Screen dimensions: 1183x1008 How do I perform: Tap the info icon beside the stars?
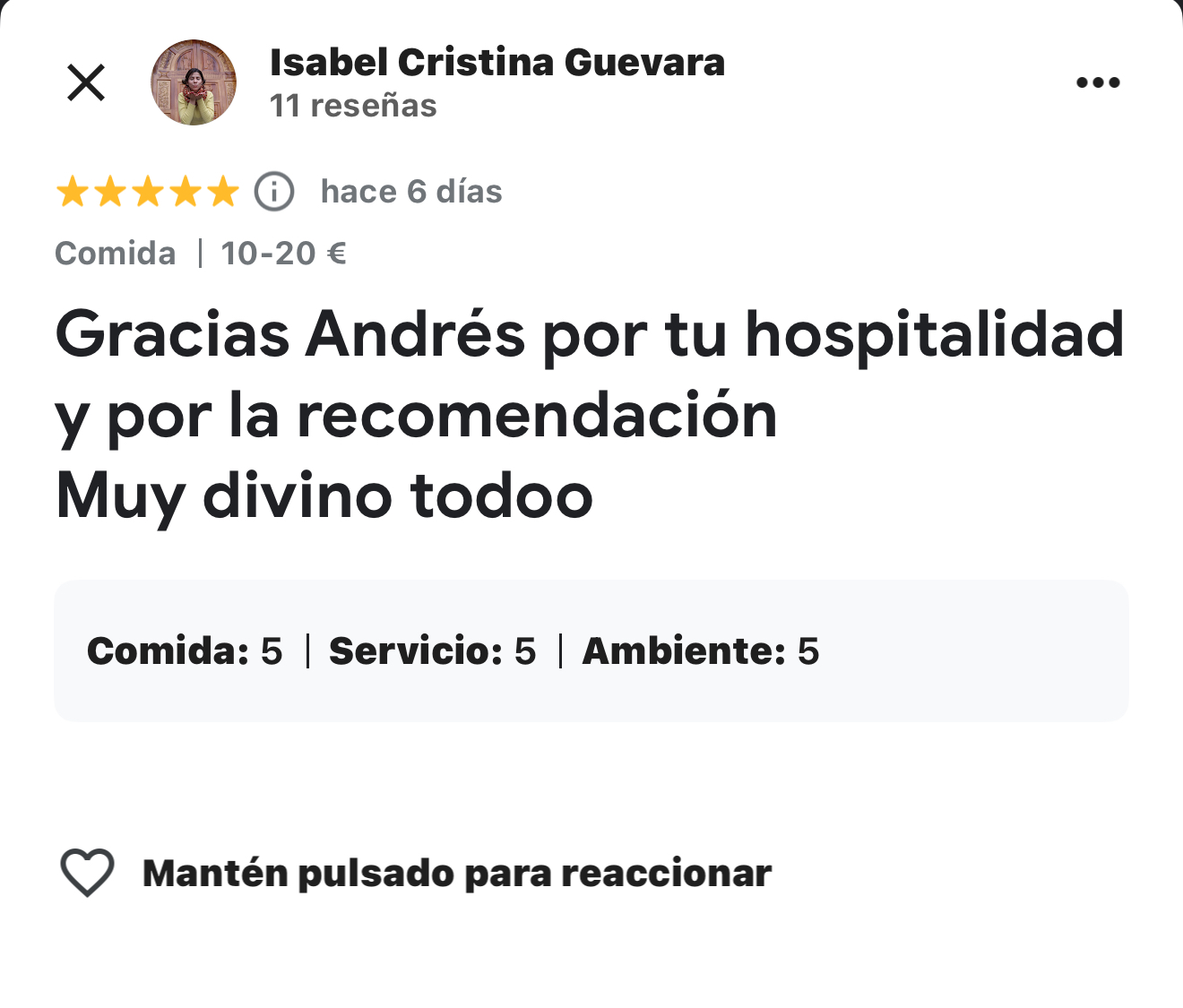274,192
